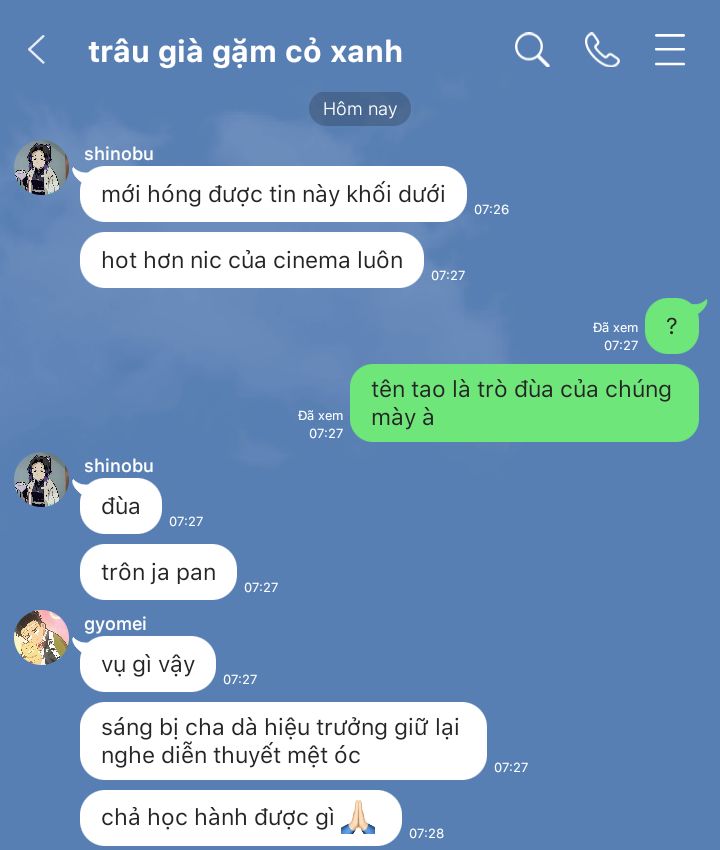Open gyomei's profile picture
The width and height of the screenshot is (720, 850).
[x=41, y=637]
